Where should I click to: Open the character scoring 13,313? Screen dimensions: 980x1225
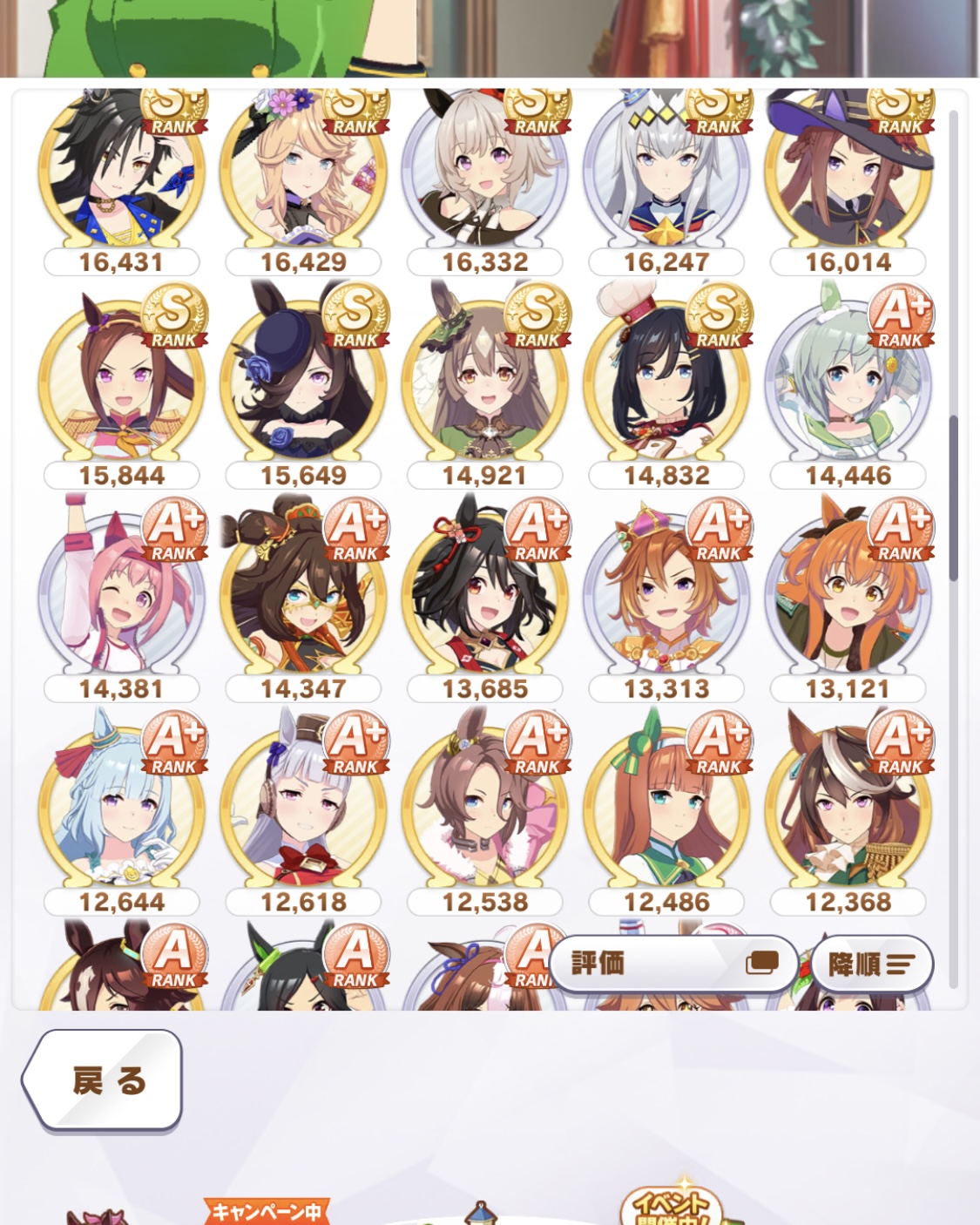tap(666, 597)
